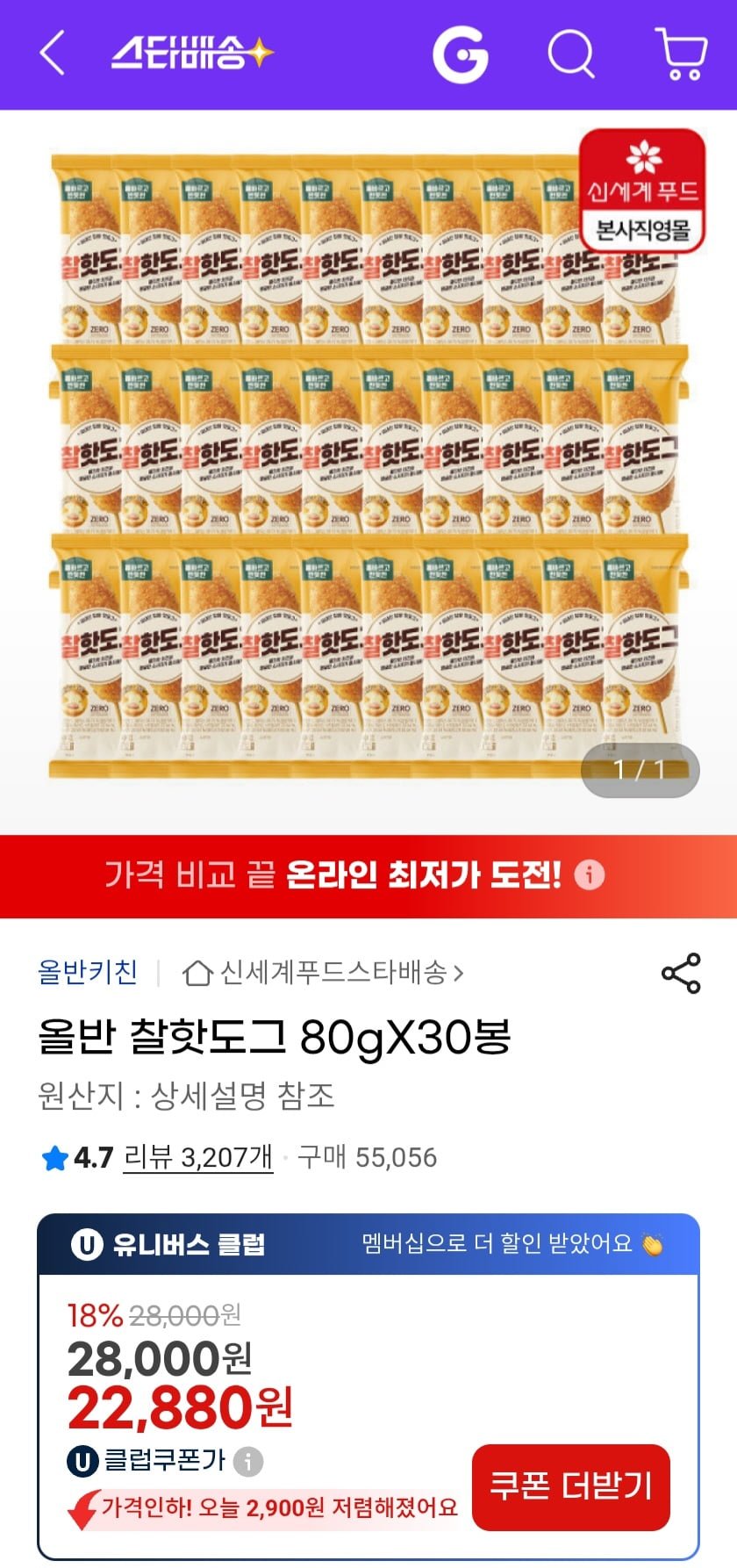The width and height of the screenshot is (737, 1568).
Task: Open the 리뷰 3,207개 reviews link
Action: click(198, 1157)
